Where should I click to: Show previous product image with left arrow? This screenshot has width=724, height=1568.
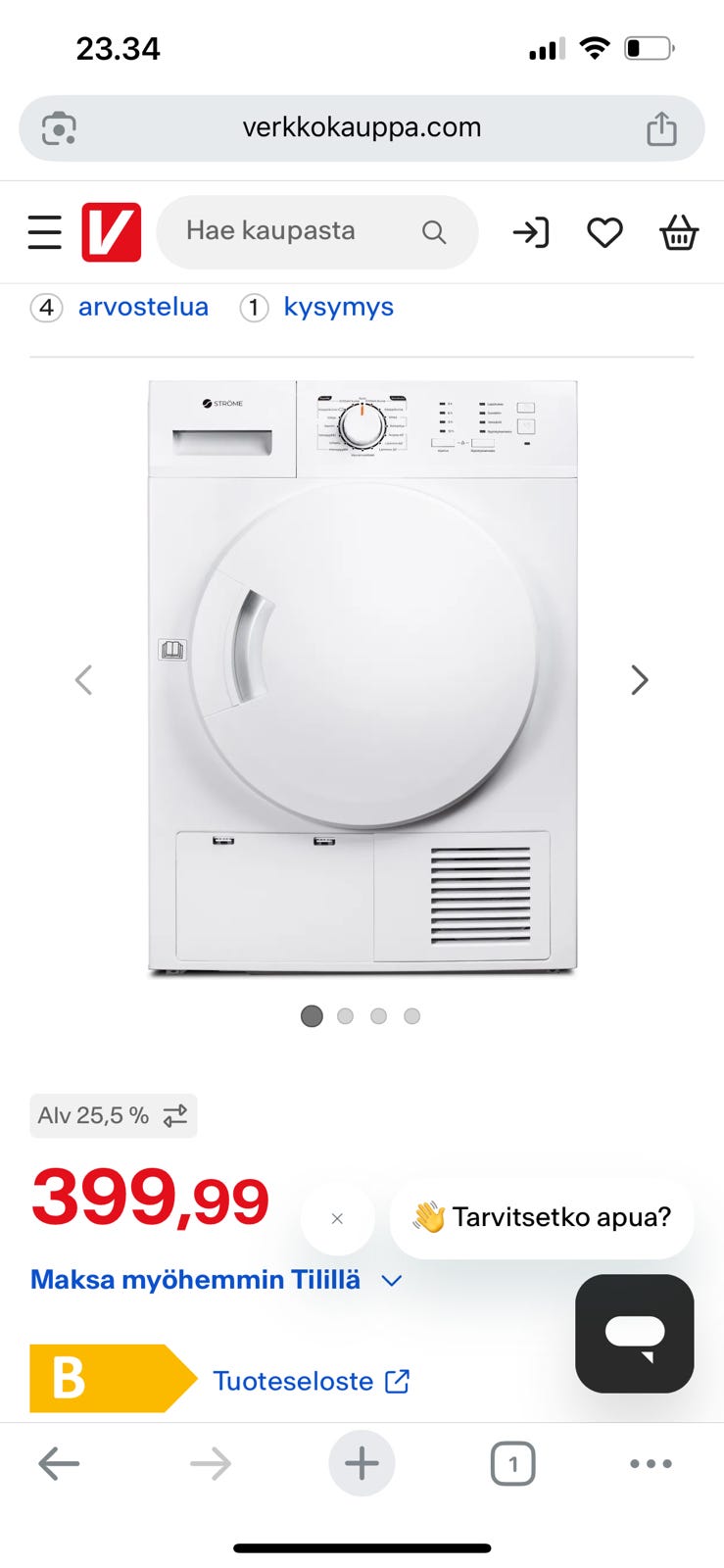pyautogui.click(x=83, y=679)
